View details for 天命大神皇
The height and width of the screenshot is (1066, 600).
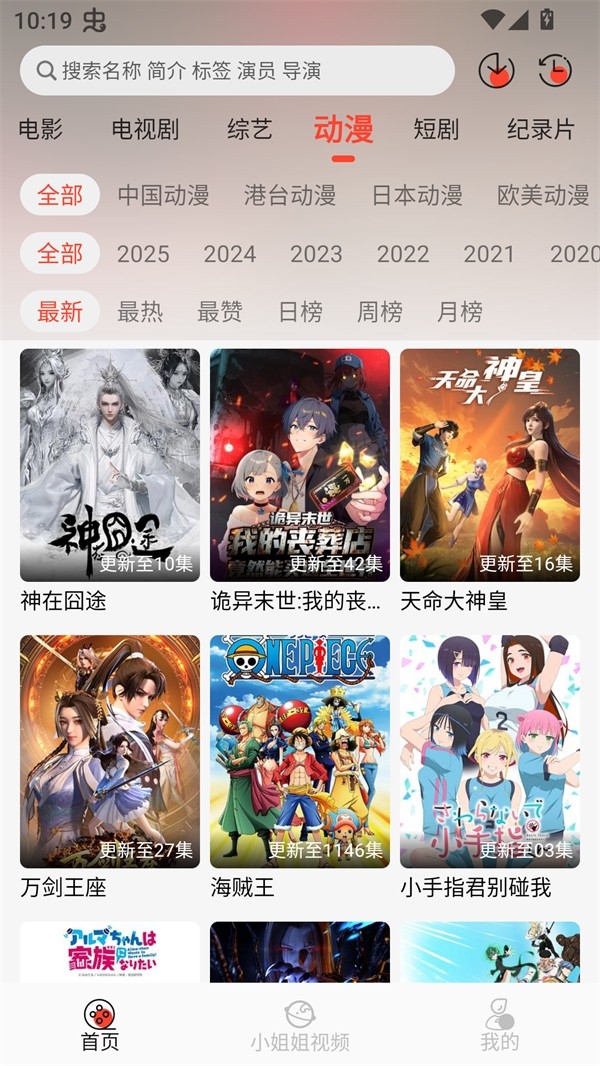490,465
